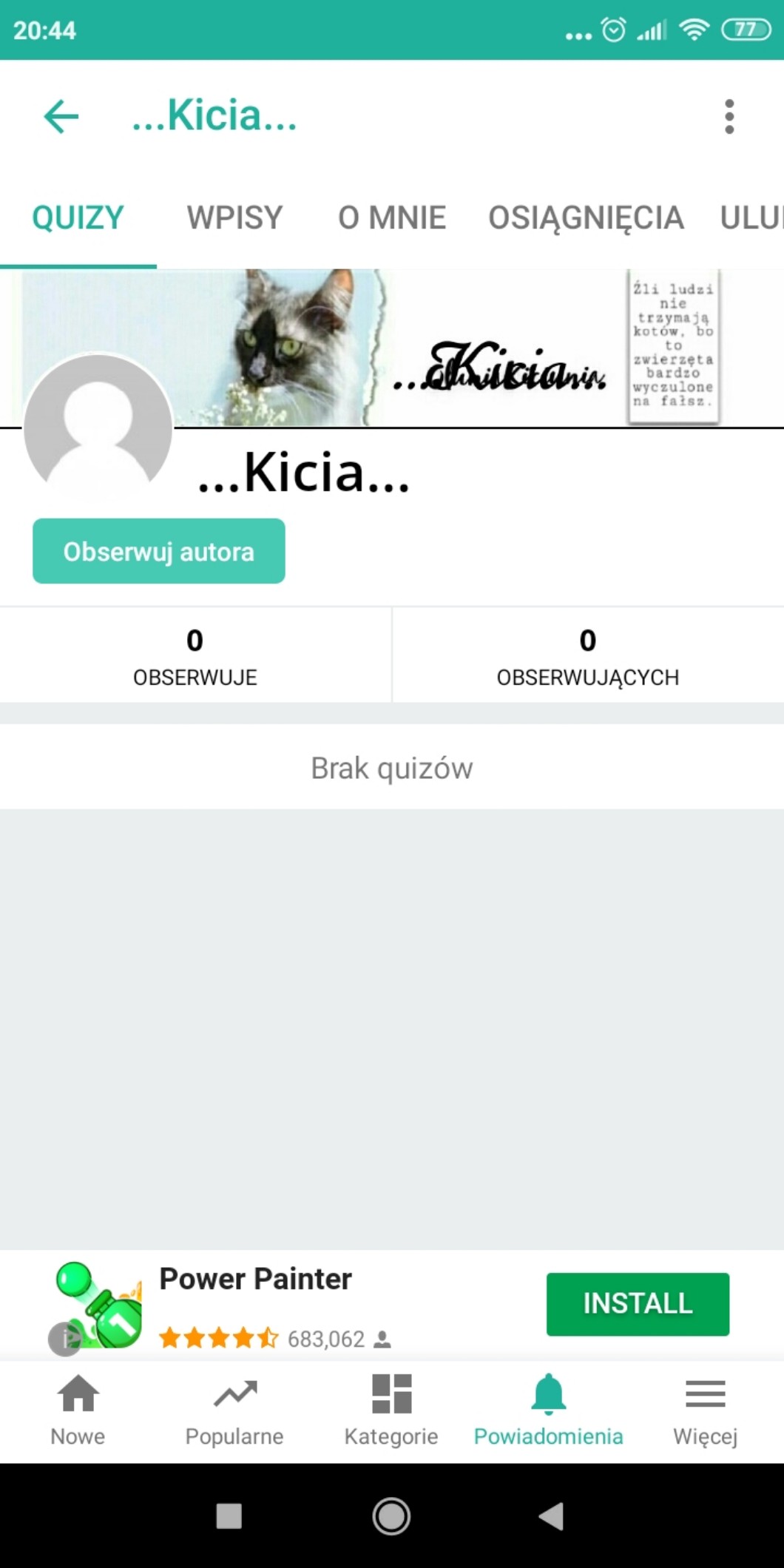Viewport: 784px width, 1568px height.
Task: Switch to the WPISY tab
Action: (234, 217)
